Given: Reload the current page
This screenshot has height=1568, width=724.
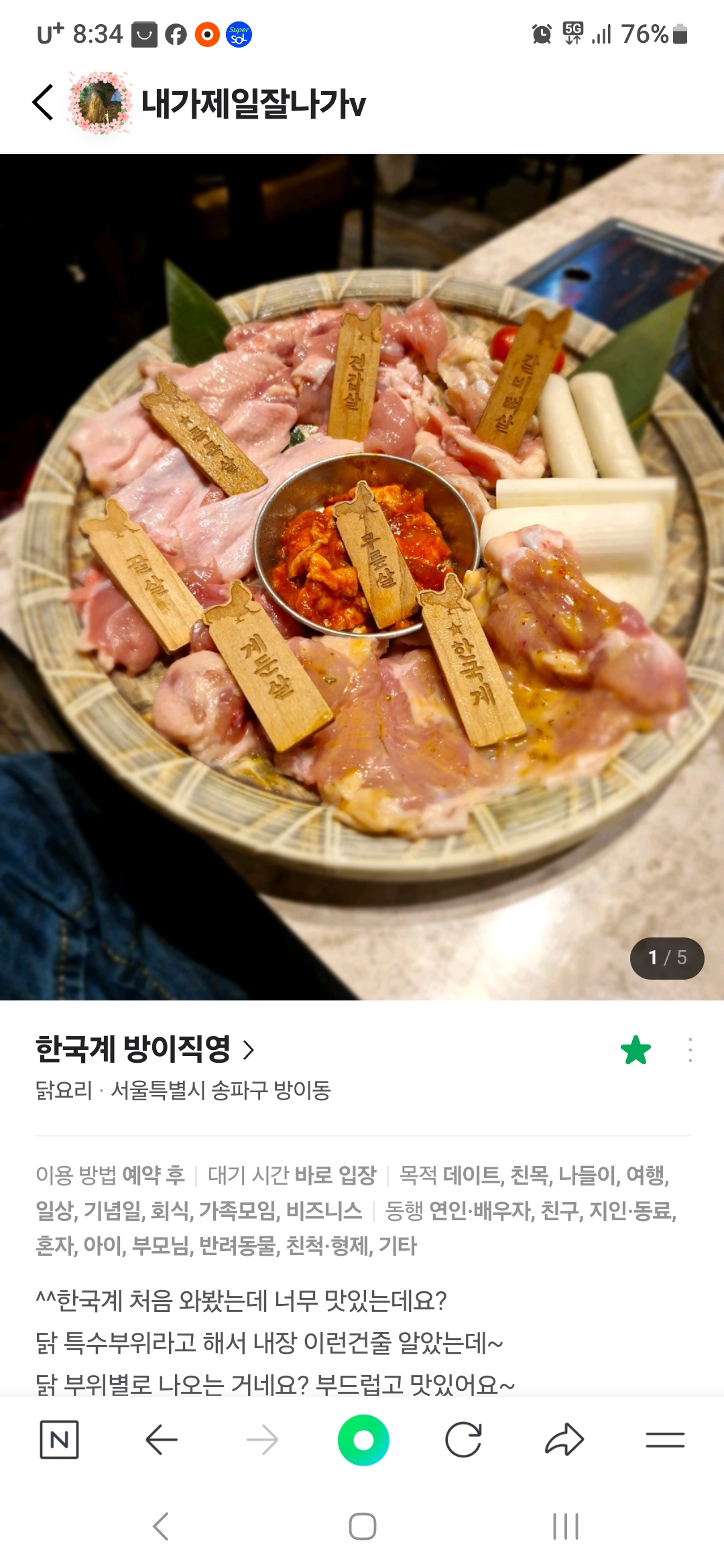Looking at the screenshot, I should coord(464,1439).
